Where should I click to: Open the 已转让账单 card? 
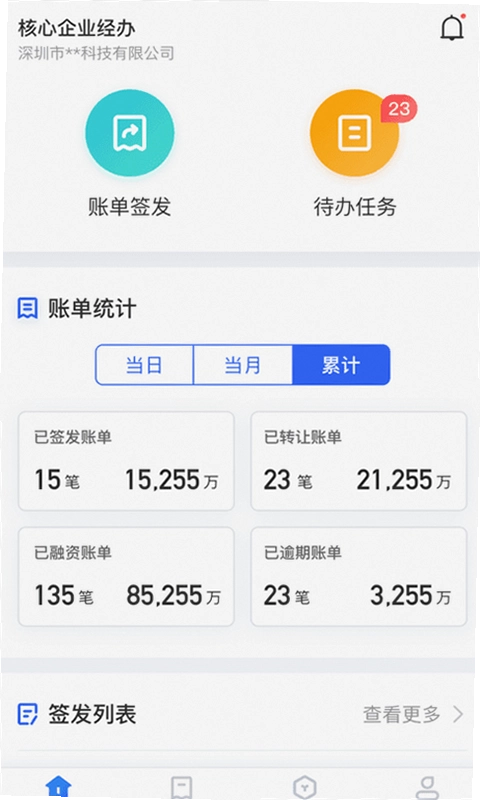pos(359,461)
